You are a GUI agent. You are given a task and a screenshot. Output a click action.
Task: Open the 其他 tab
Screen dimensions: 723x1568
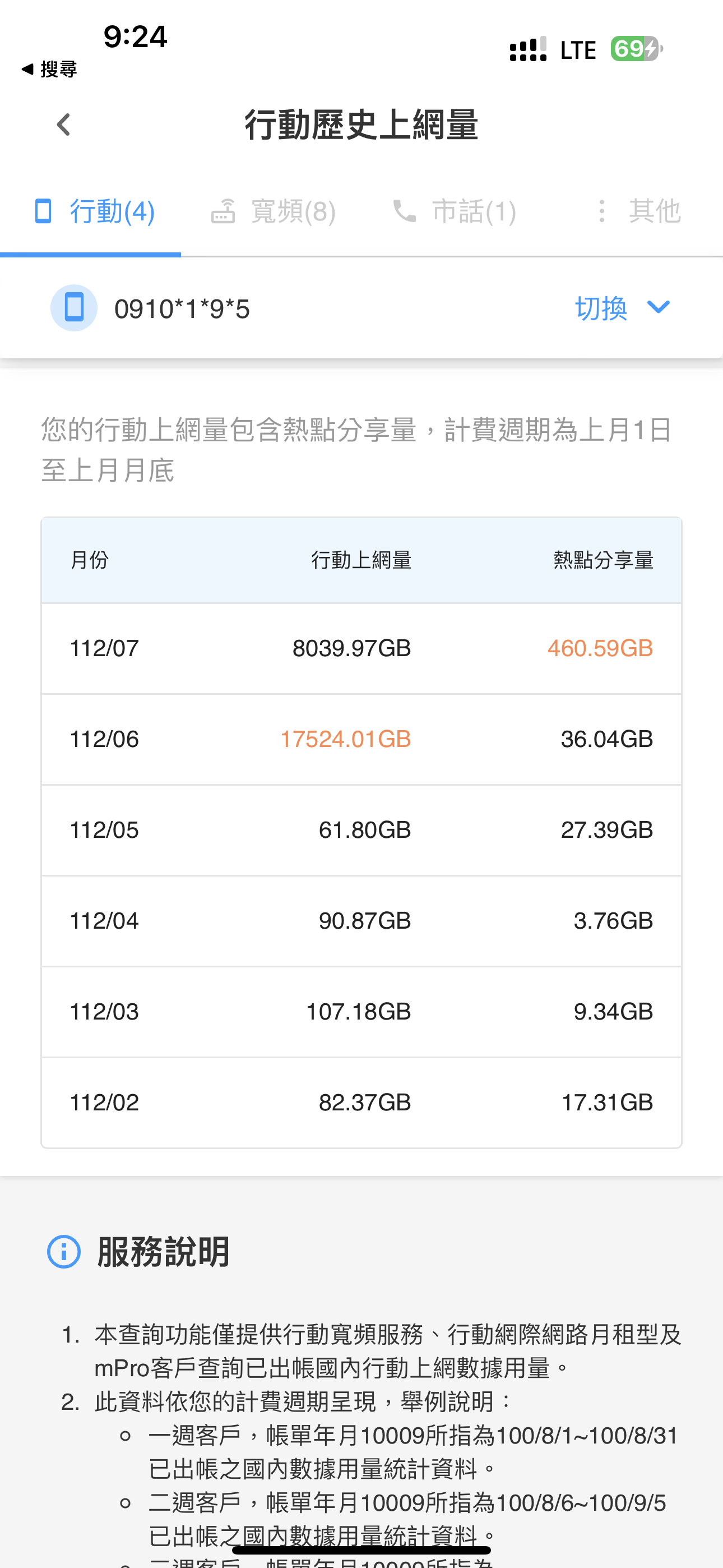[x=636, y=212]
